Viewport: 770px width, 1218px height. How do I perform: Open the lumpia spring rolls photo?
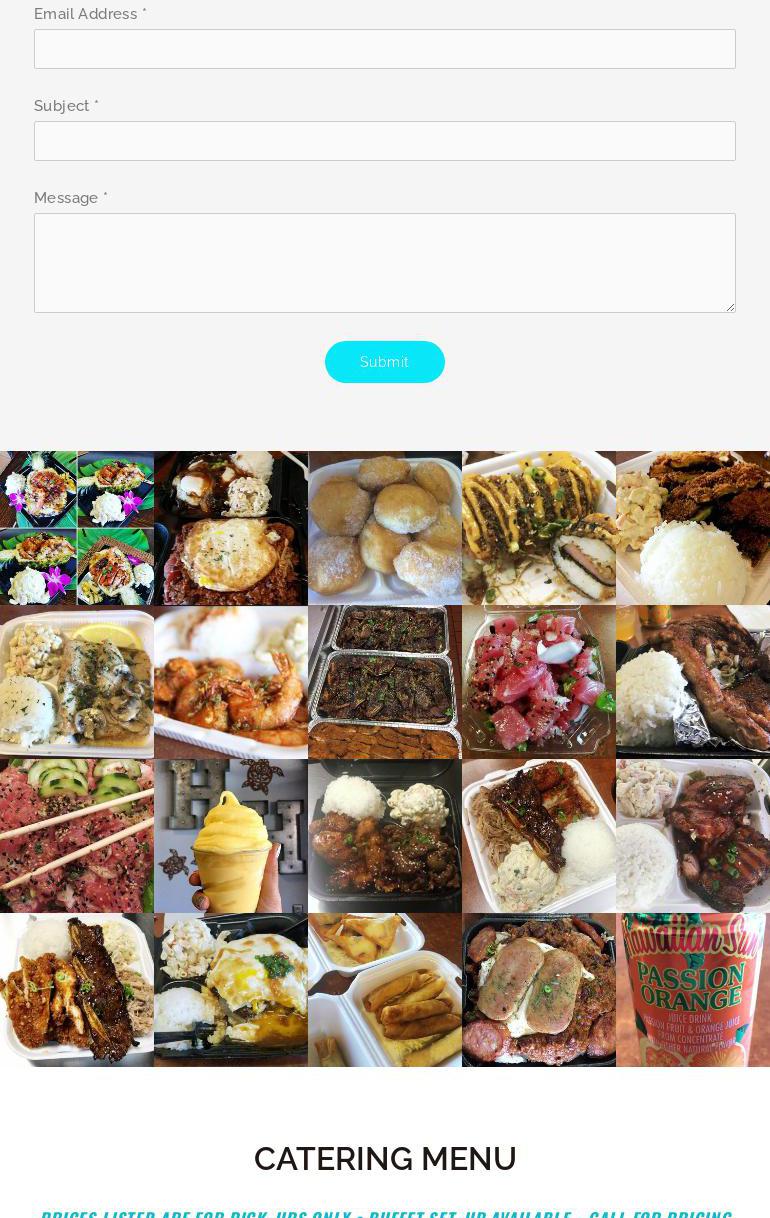pyautogui.click(x=385, y=990)
